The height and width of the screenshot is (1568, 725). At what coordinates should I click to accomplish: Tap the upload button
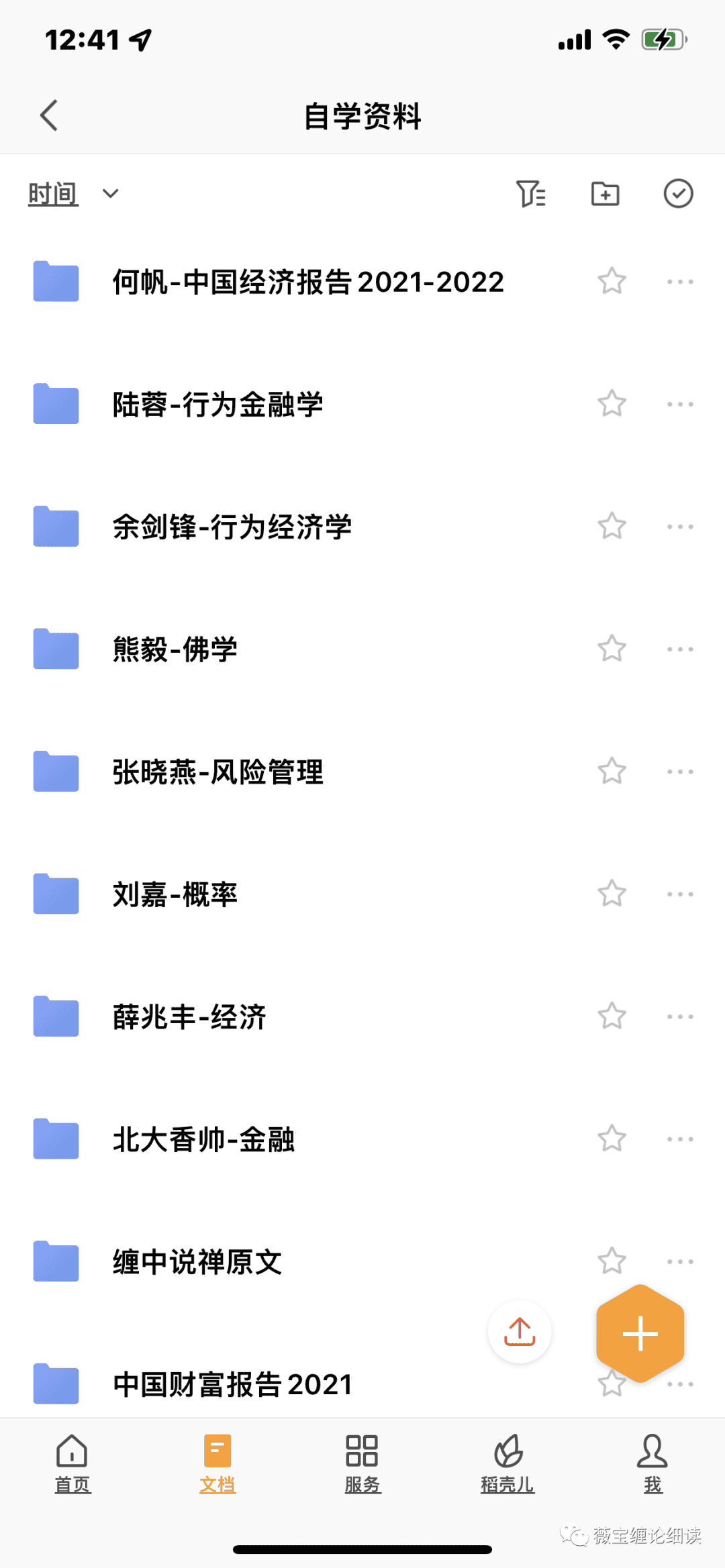520,1332
